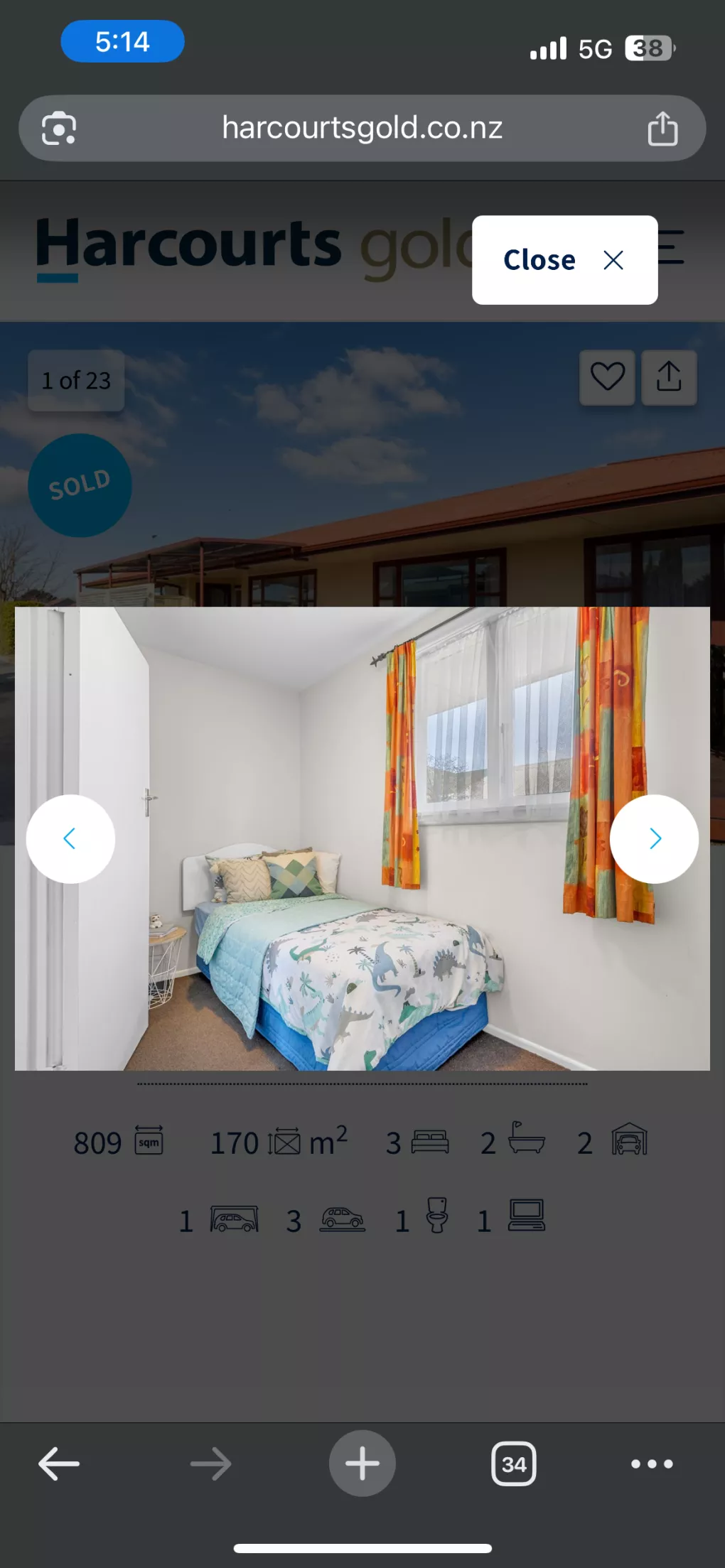725x1568 pixels.
Task: Go back in the browser
Action: click(x=59, y=1464)
